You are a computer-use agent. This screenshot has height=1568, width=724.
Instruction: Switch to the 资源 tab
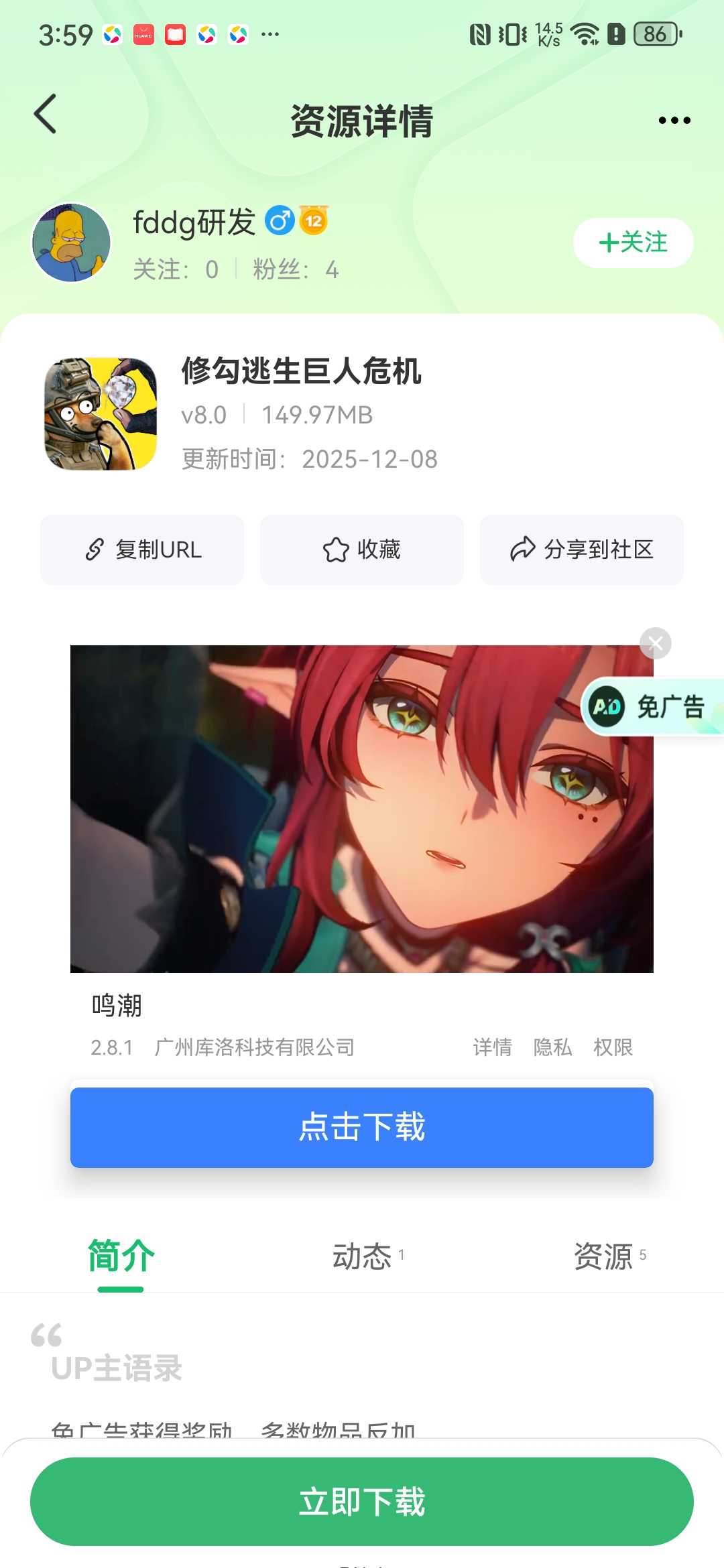(x=603, y=1256)
